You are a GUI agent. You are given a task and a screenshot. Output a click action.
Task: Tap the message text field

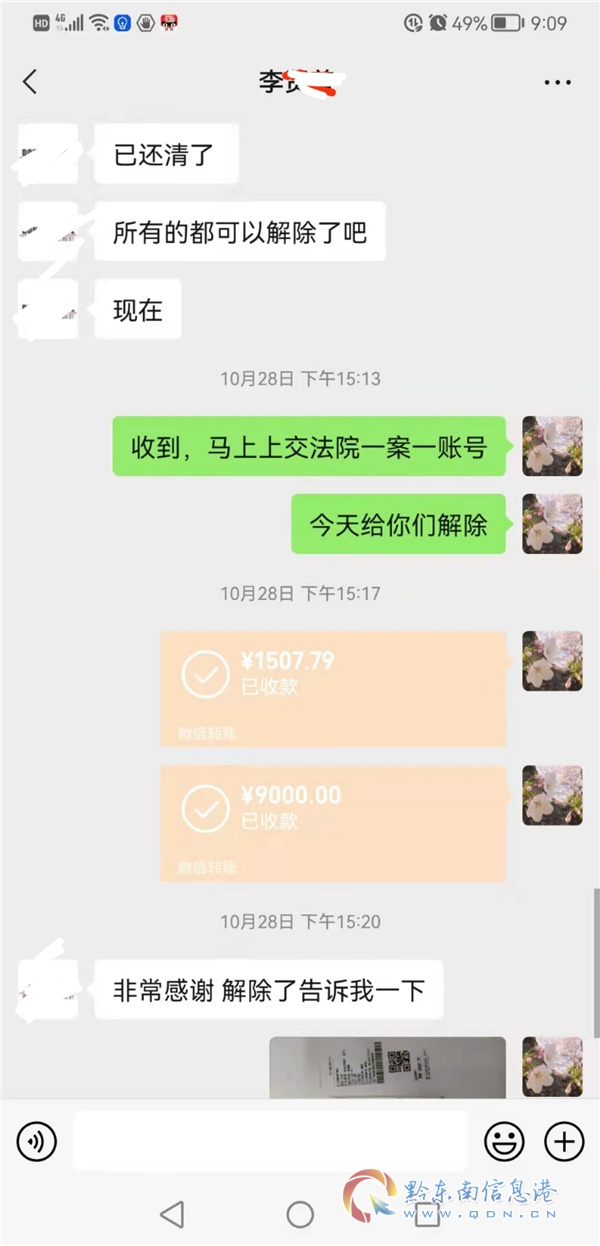[270, 1140]
